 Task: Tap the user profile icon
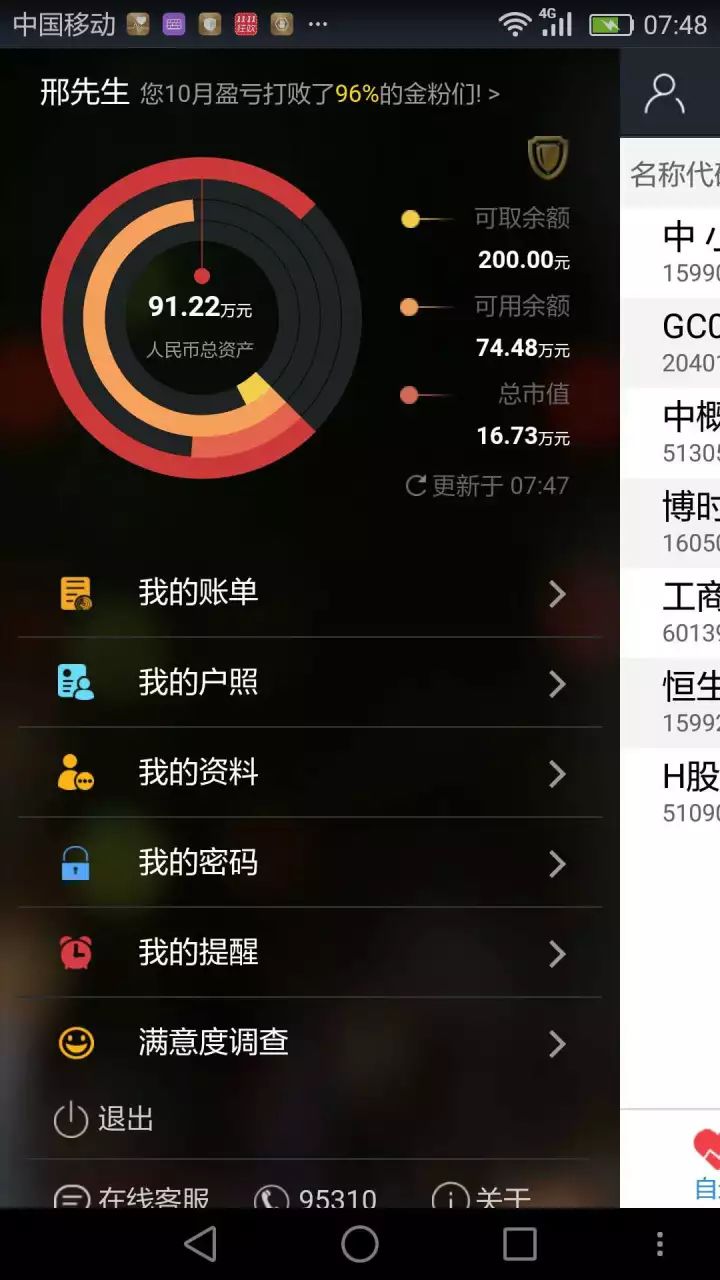(x=664, y=94)
